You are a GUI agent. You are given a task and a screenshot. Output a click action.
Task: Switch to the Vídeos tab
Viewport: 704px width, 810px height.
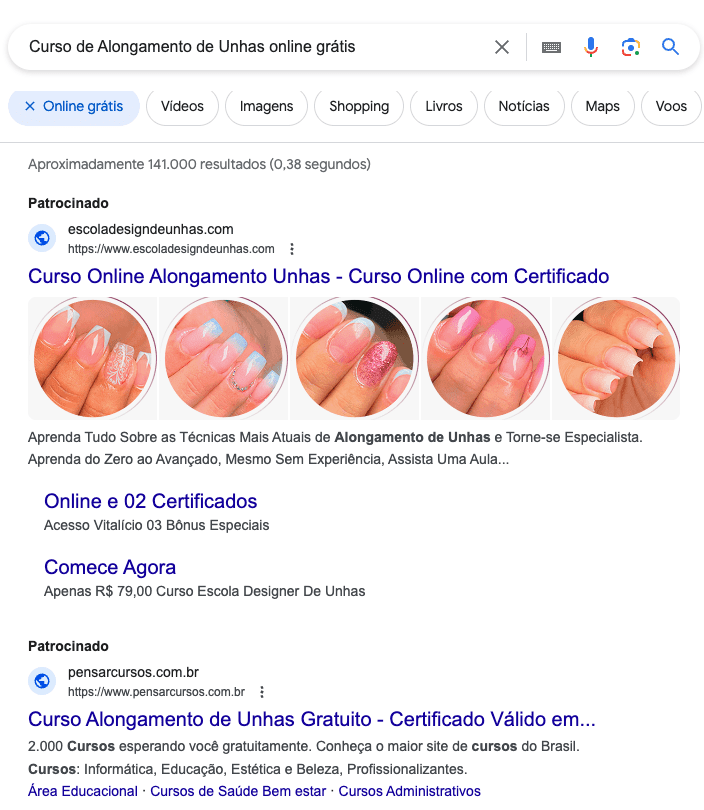182,106
